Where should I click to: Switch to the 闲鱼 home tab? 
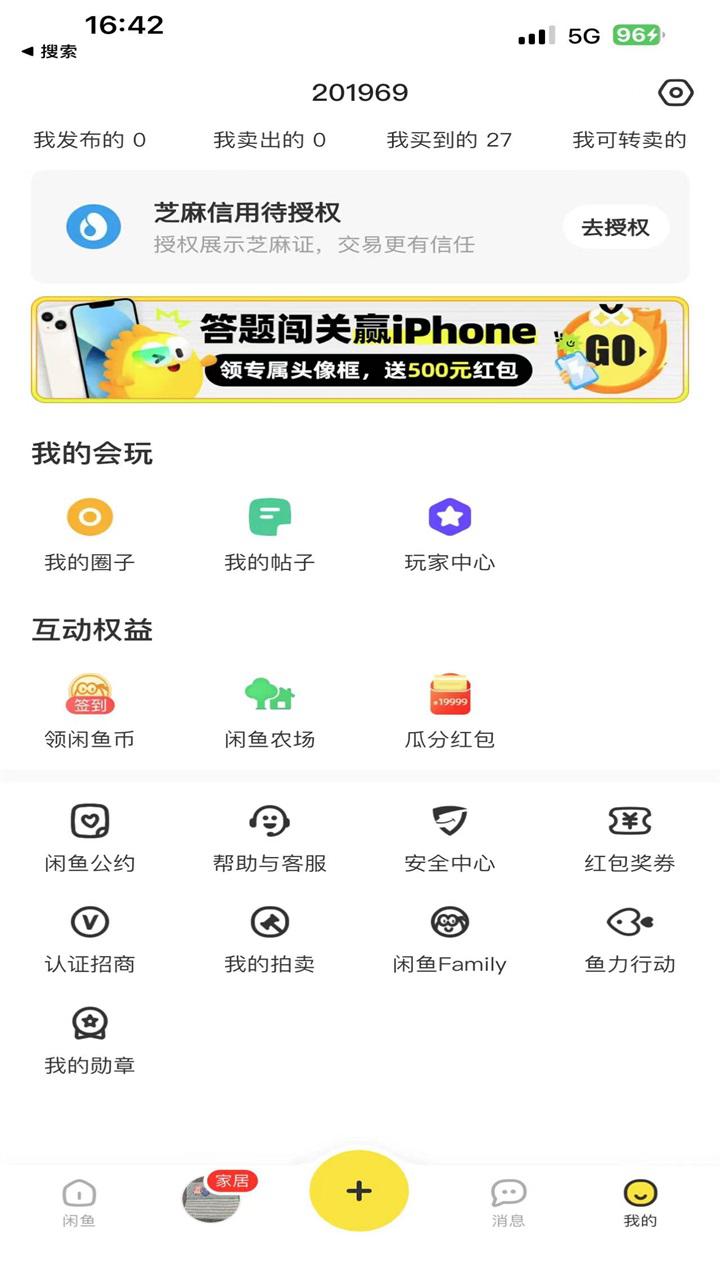[79, 1203]
